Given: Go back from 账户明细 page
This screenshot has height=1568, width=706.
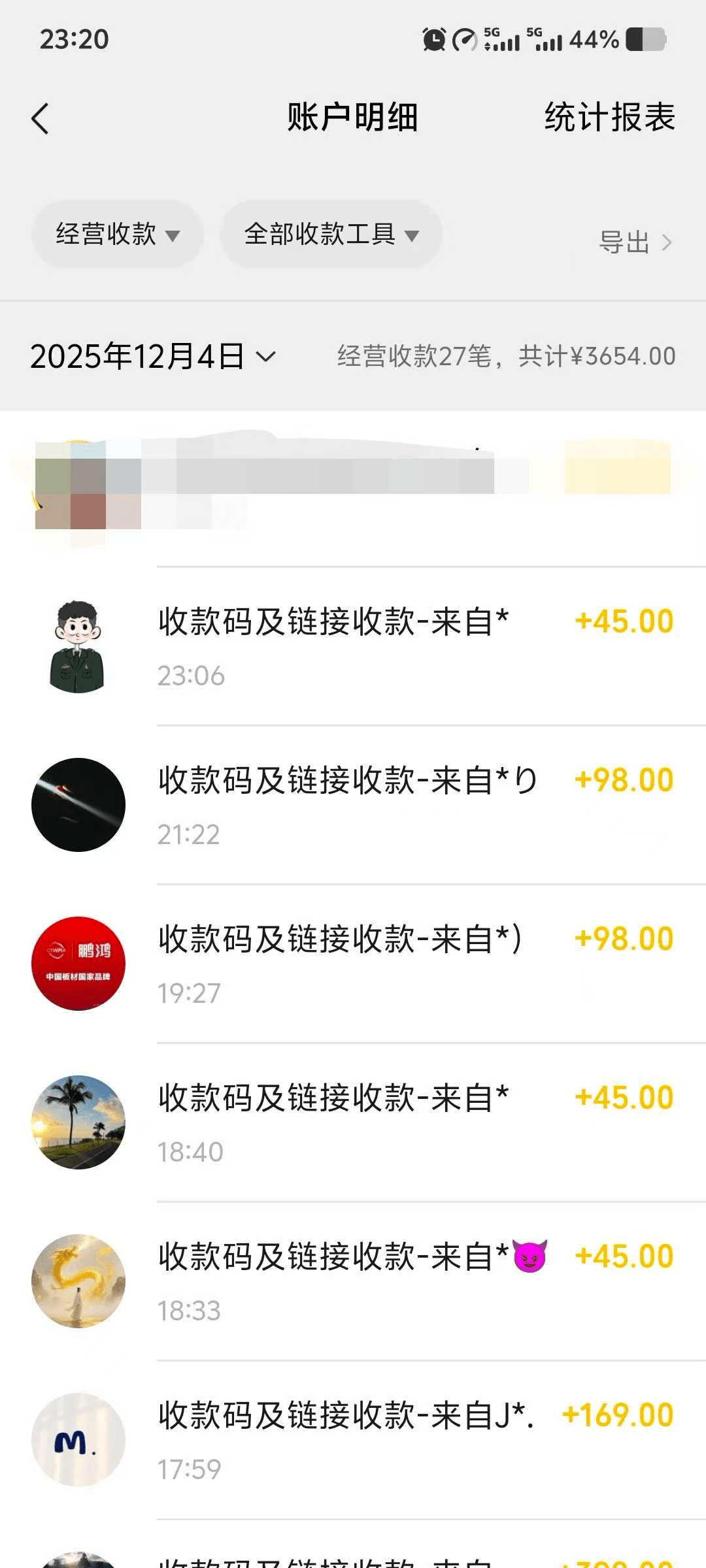Looking at the screenshot, I should tap(41, 119).
